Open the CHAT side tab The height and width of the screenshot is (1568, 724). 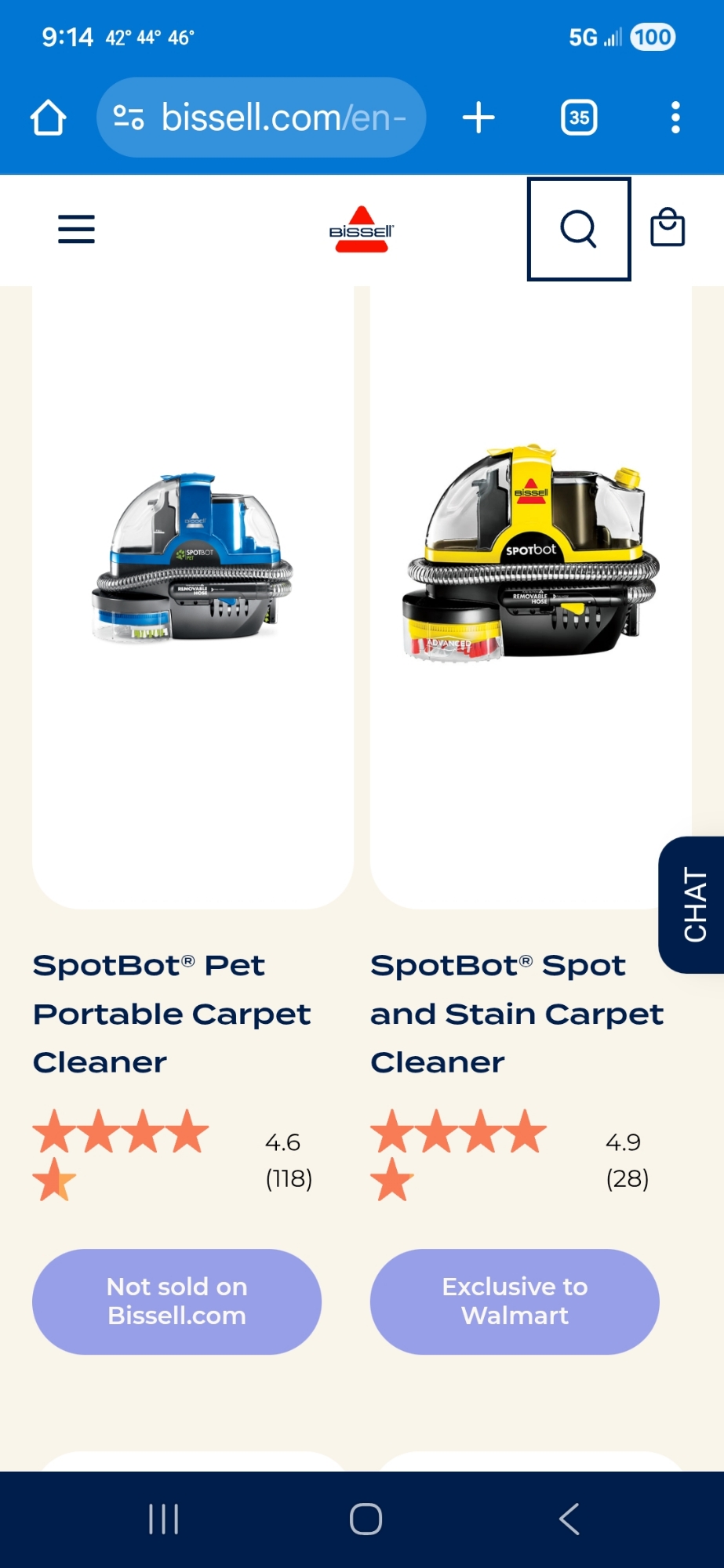coord(694,904)
